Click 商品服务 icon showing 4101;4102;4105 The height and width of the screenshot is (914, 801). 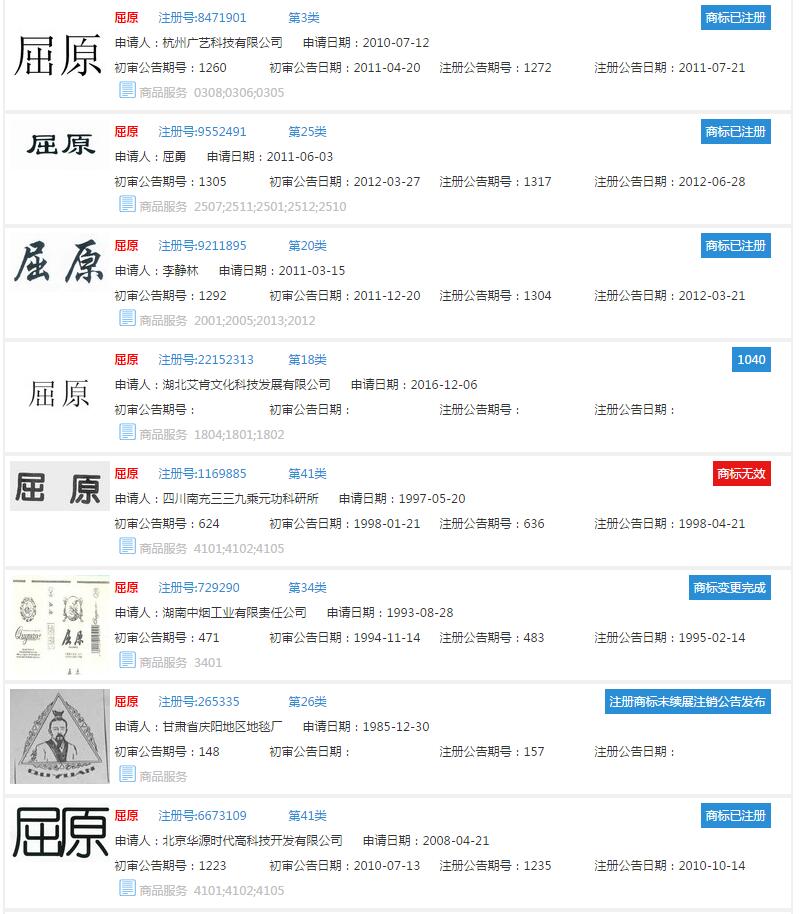click(128, 547)
